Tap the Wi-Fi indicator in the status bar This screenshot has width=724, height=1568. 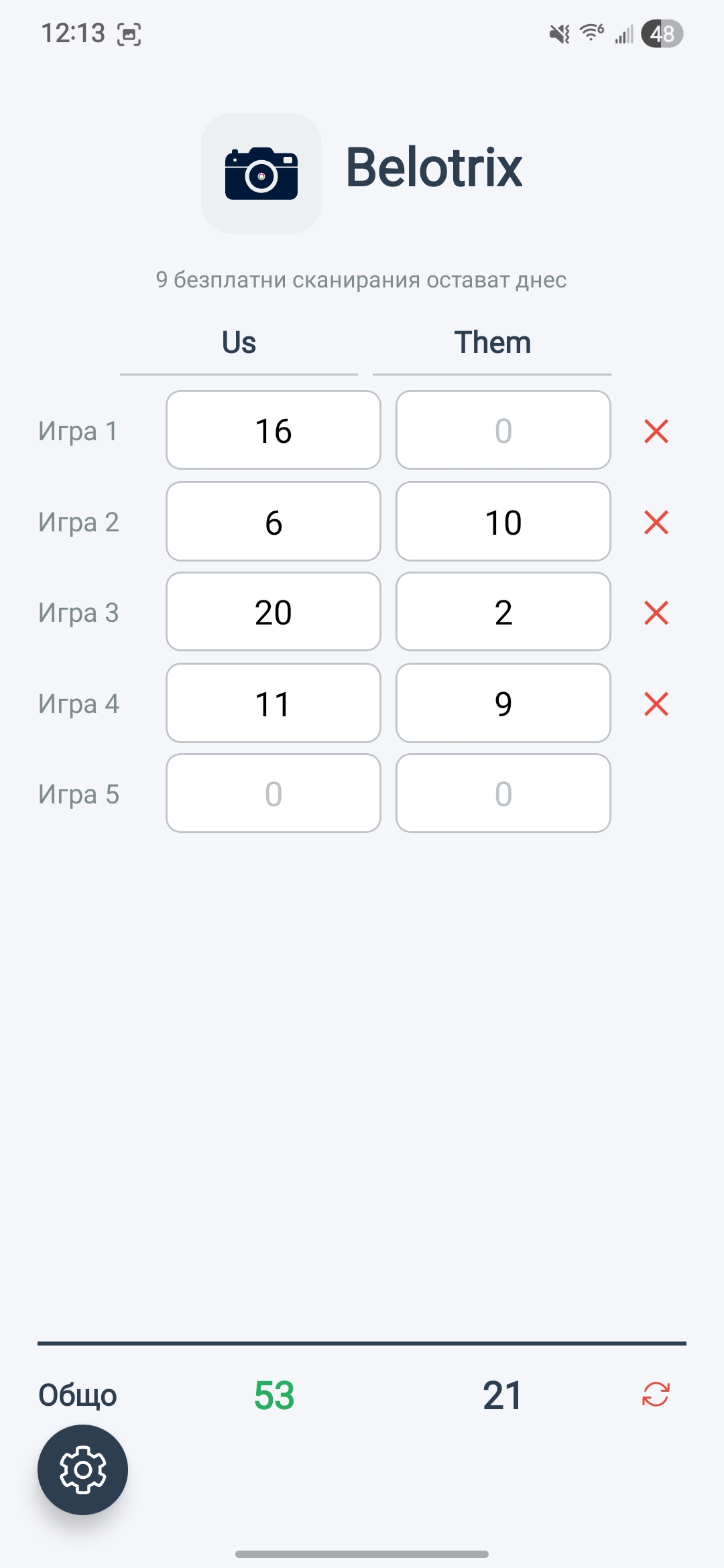point(589,32)
